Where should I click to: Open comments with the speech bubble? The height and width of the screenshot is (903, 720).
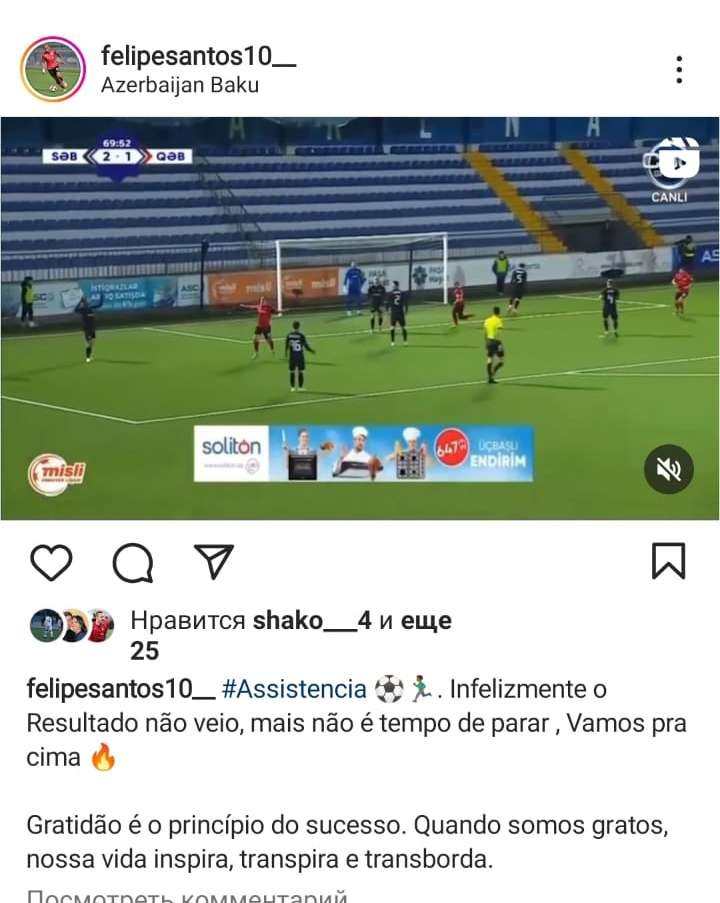[x=132, y=562]
